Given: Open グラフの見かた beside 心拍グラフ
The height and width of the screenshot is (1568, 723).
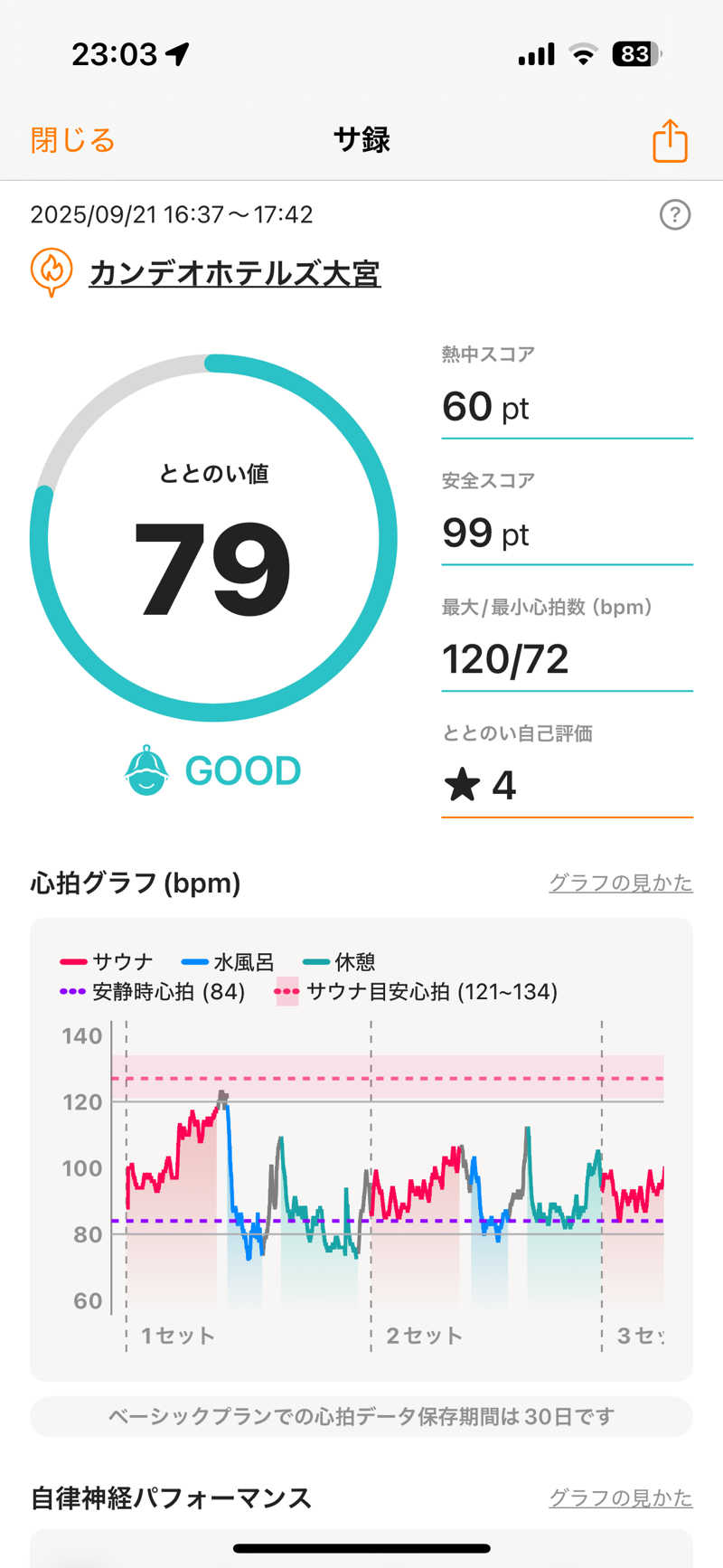Looking at the screenshot, I should coord(620,883).
